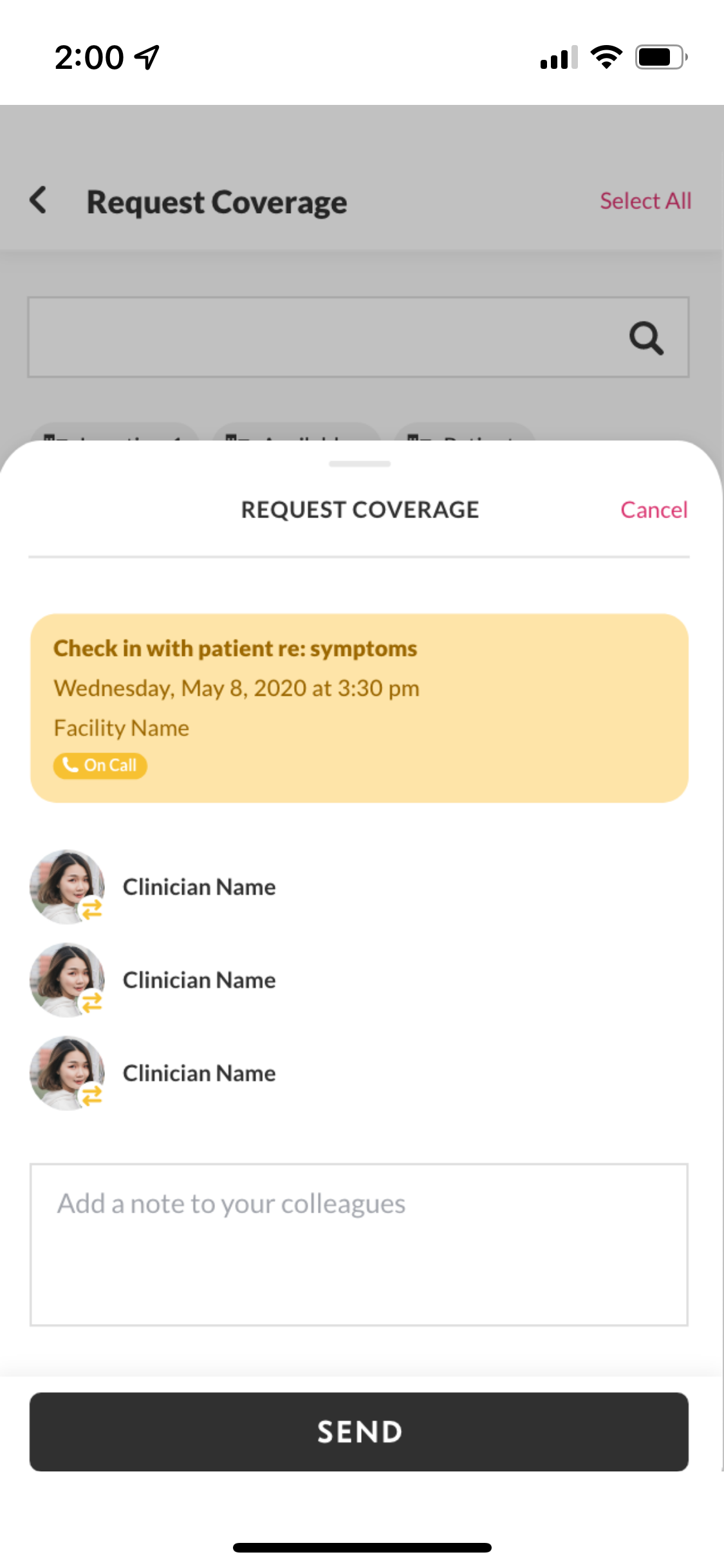The image size is (724, 1568).
Task: Tap Cancel on the Request Coverage sheet
Action: pos(653,510)
